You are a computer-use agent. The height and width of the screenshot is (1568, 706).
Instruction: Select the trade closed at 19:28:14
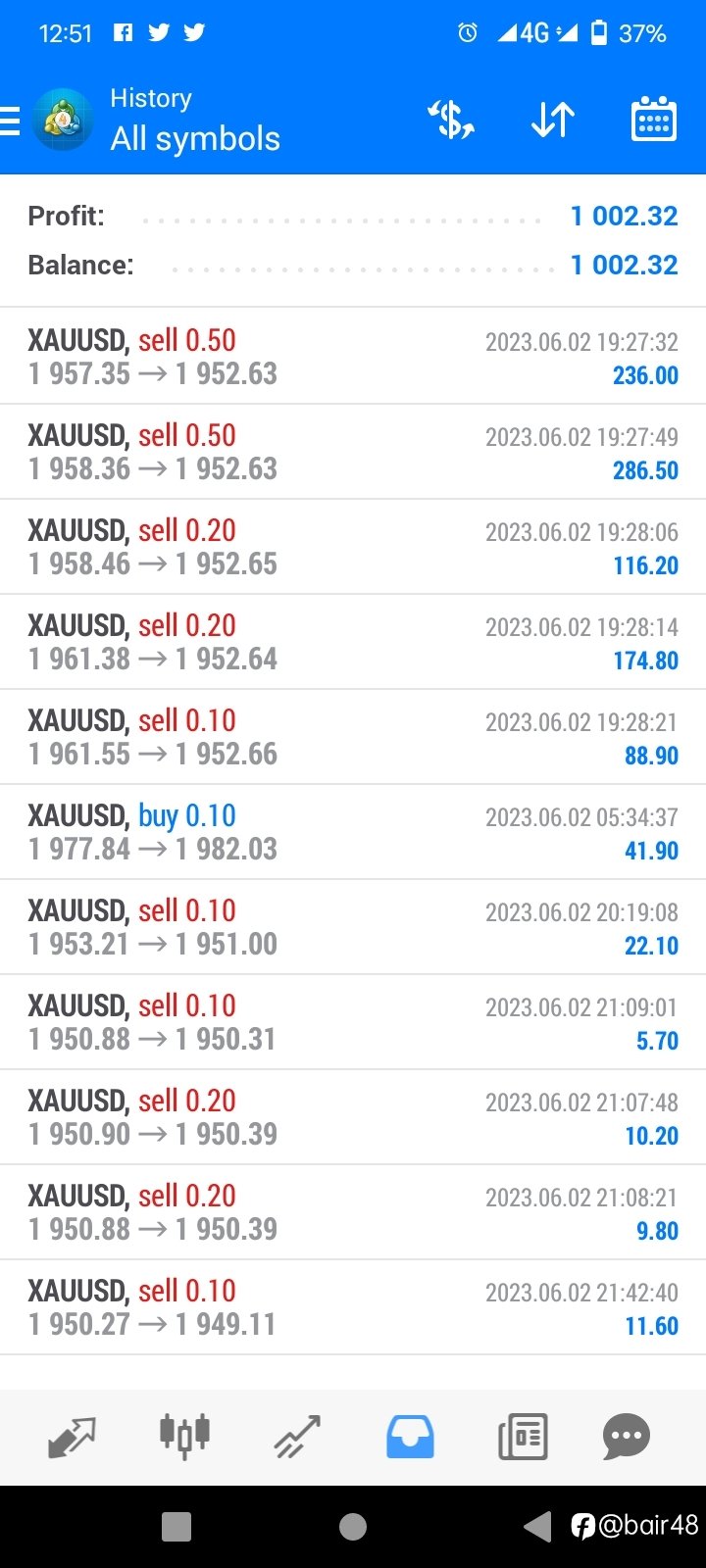coord(353,642)
